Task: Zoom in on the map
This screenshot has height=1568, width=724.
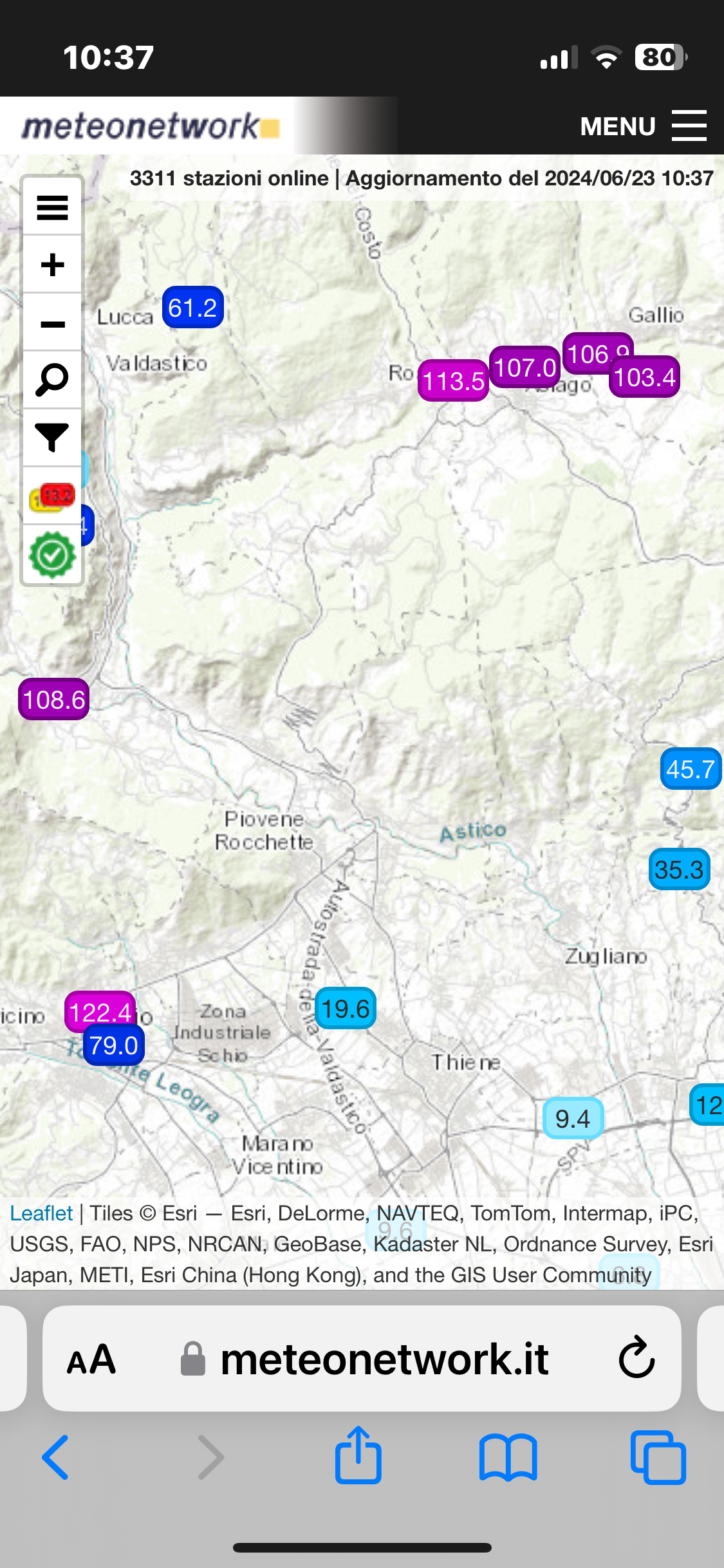Action: coord(52,265)
